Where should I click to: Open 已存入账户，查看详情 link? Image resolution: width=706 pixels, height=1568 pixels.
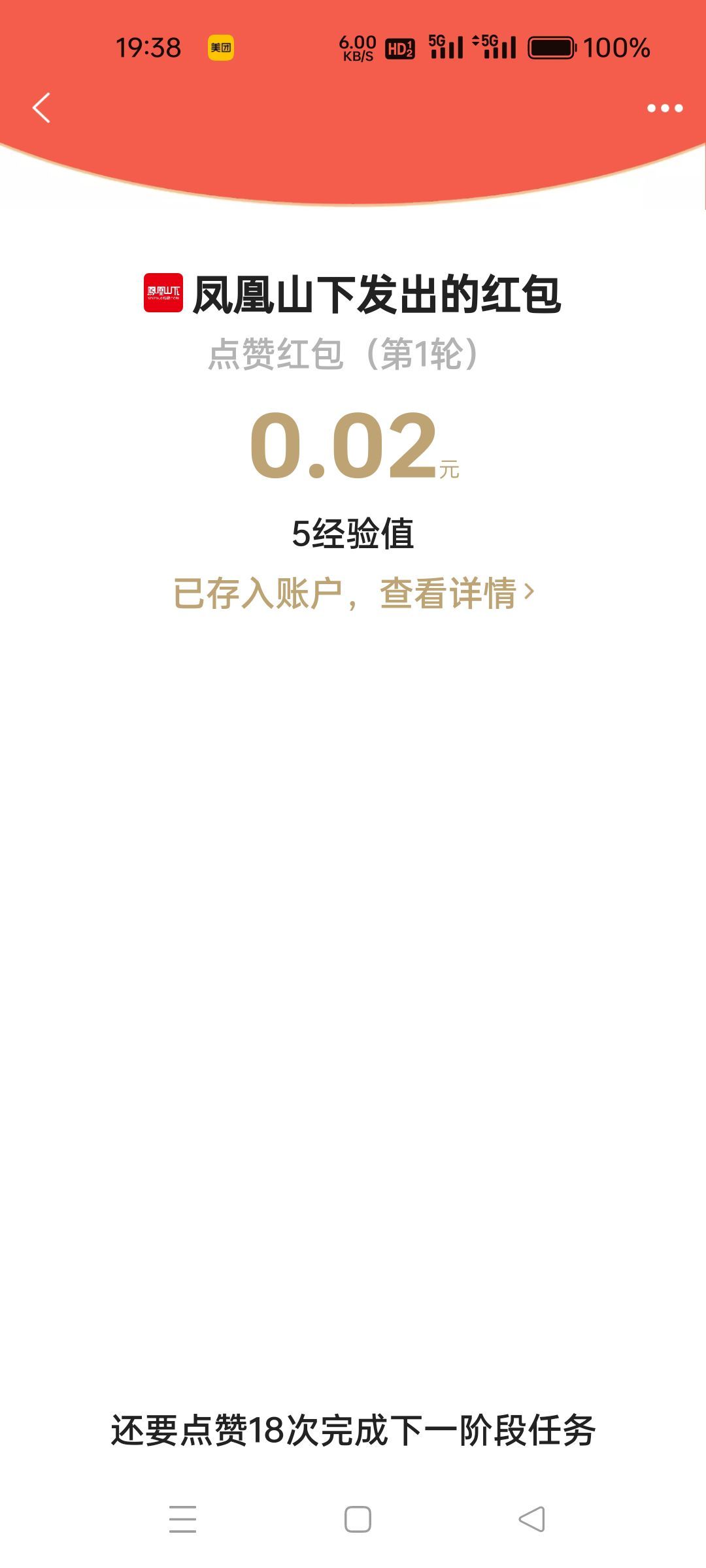click(354, 593)
